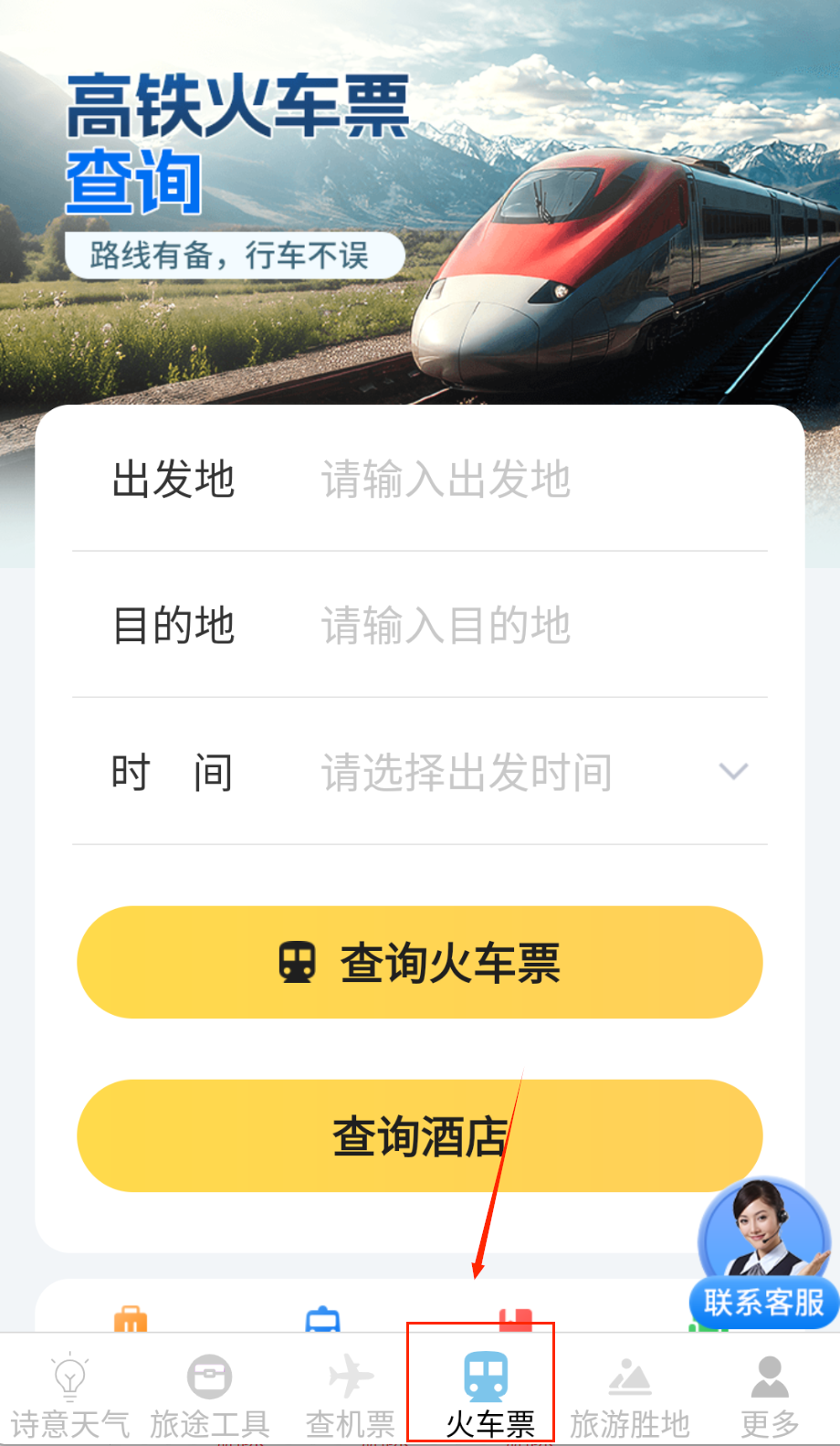Tap 查询酒店 button

(x=420, y=1136)
